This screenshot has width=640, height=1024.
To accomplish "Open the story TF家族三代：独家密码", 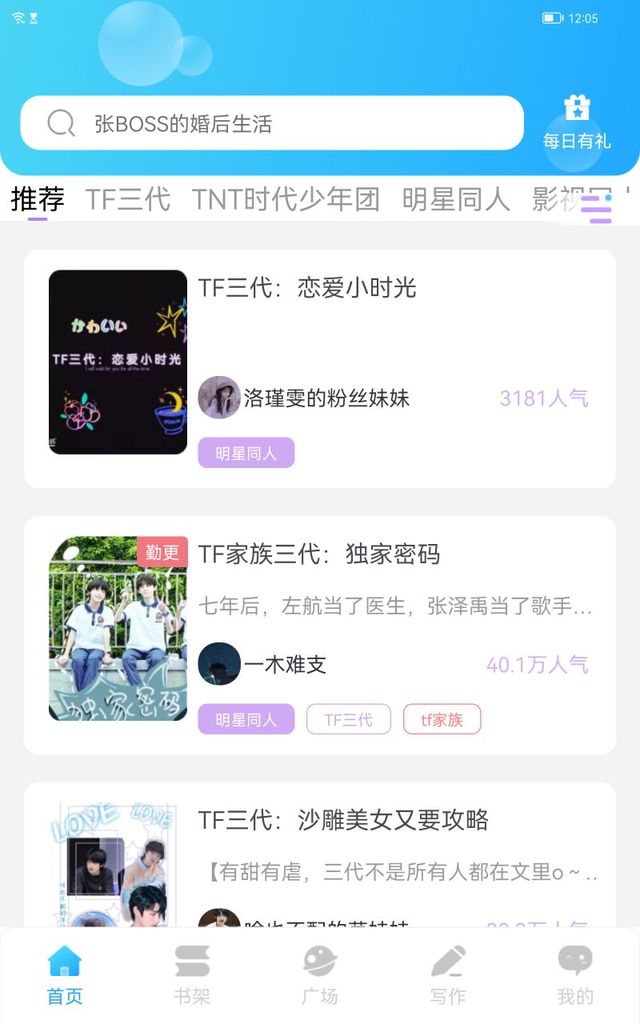I will pos(319,554).
